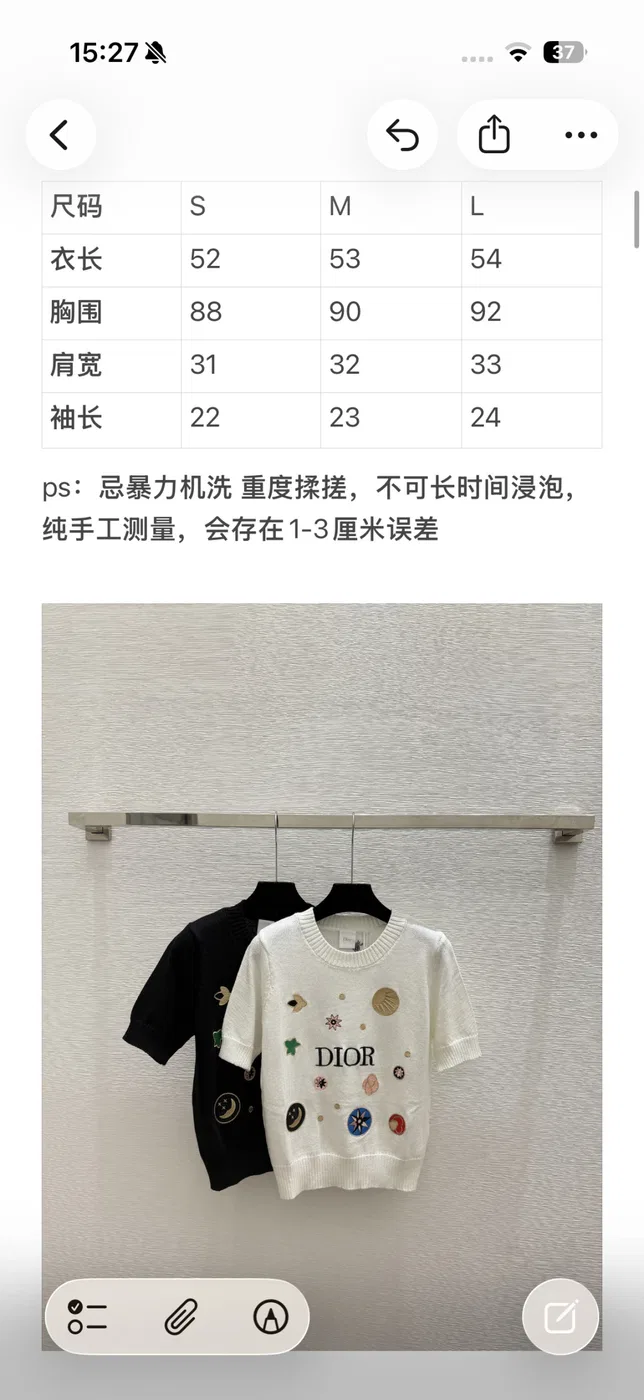Share this note

[x=494, y=134]
